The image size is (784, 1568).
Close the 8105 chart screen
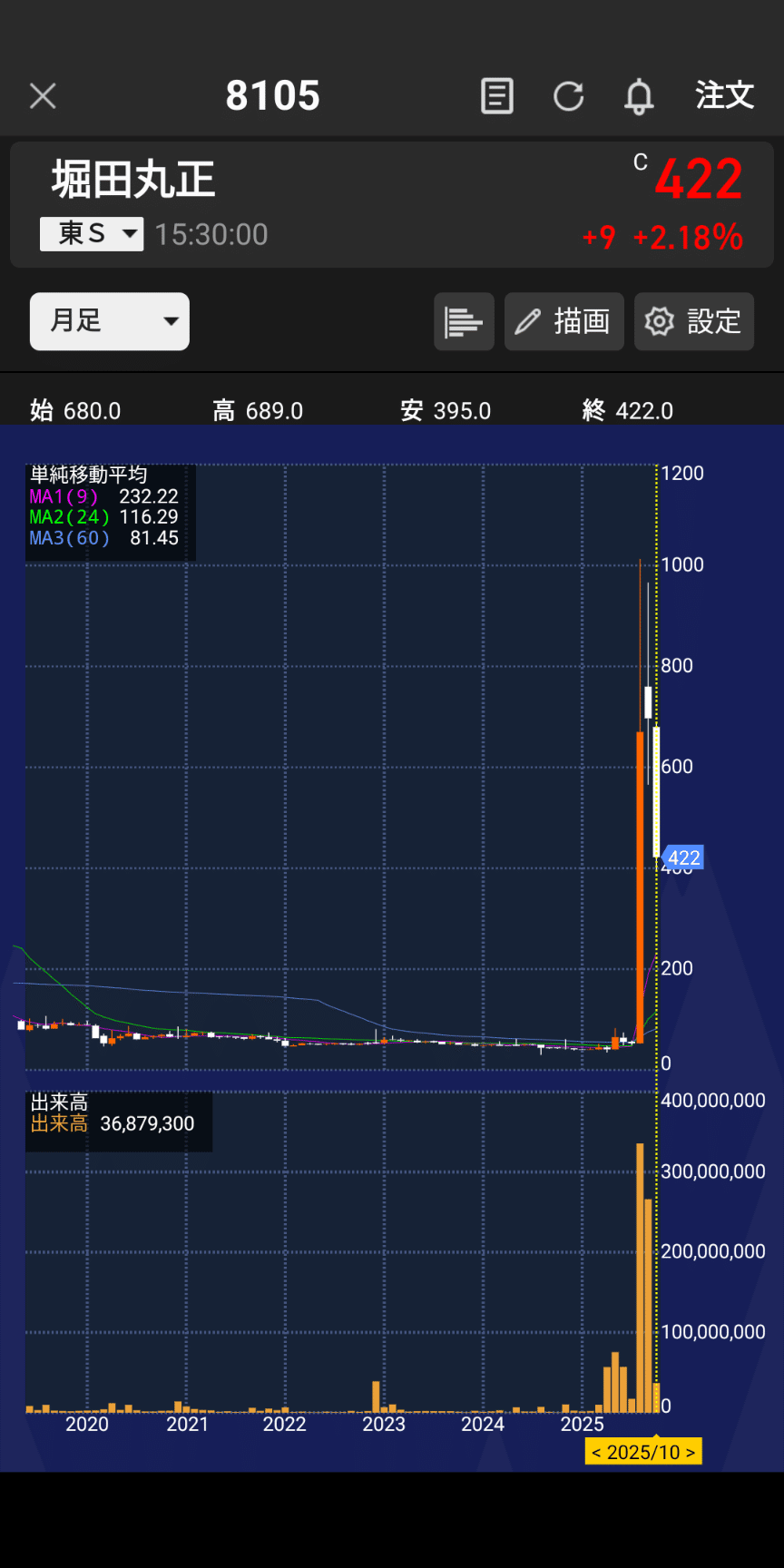(43, 95)
